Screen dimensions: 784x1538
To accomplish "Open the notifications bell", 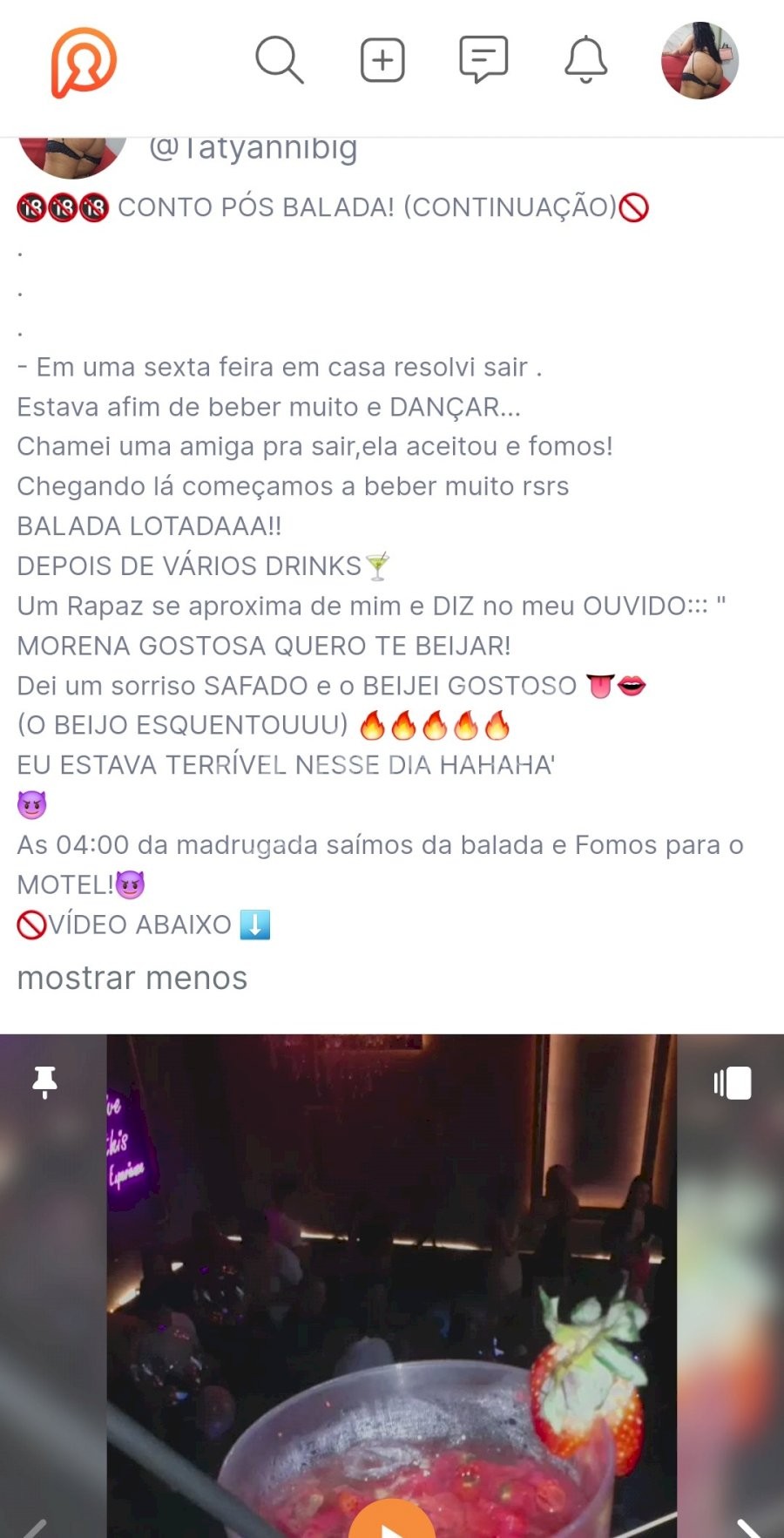I will point(586,60).
